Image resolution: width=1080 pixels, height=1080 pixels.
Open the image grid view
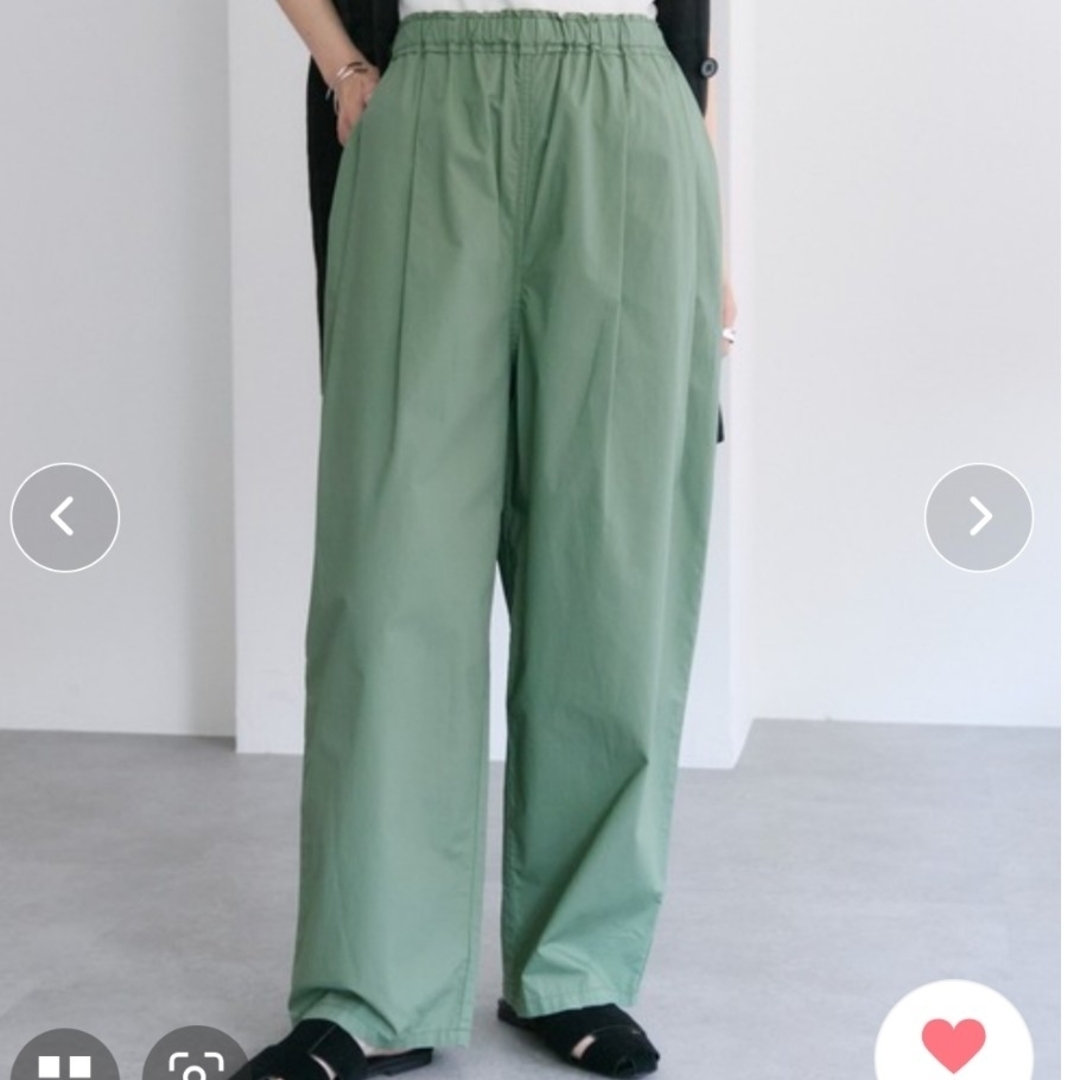(66, 1060)
